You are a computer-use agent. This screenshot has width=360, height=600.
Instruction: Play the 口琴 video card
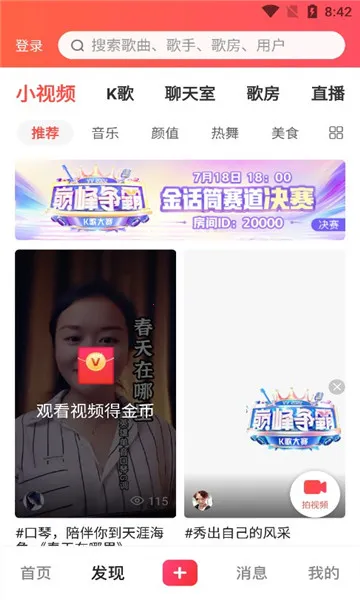point(96,383)
